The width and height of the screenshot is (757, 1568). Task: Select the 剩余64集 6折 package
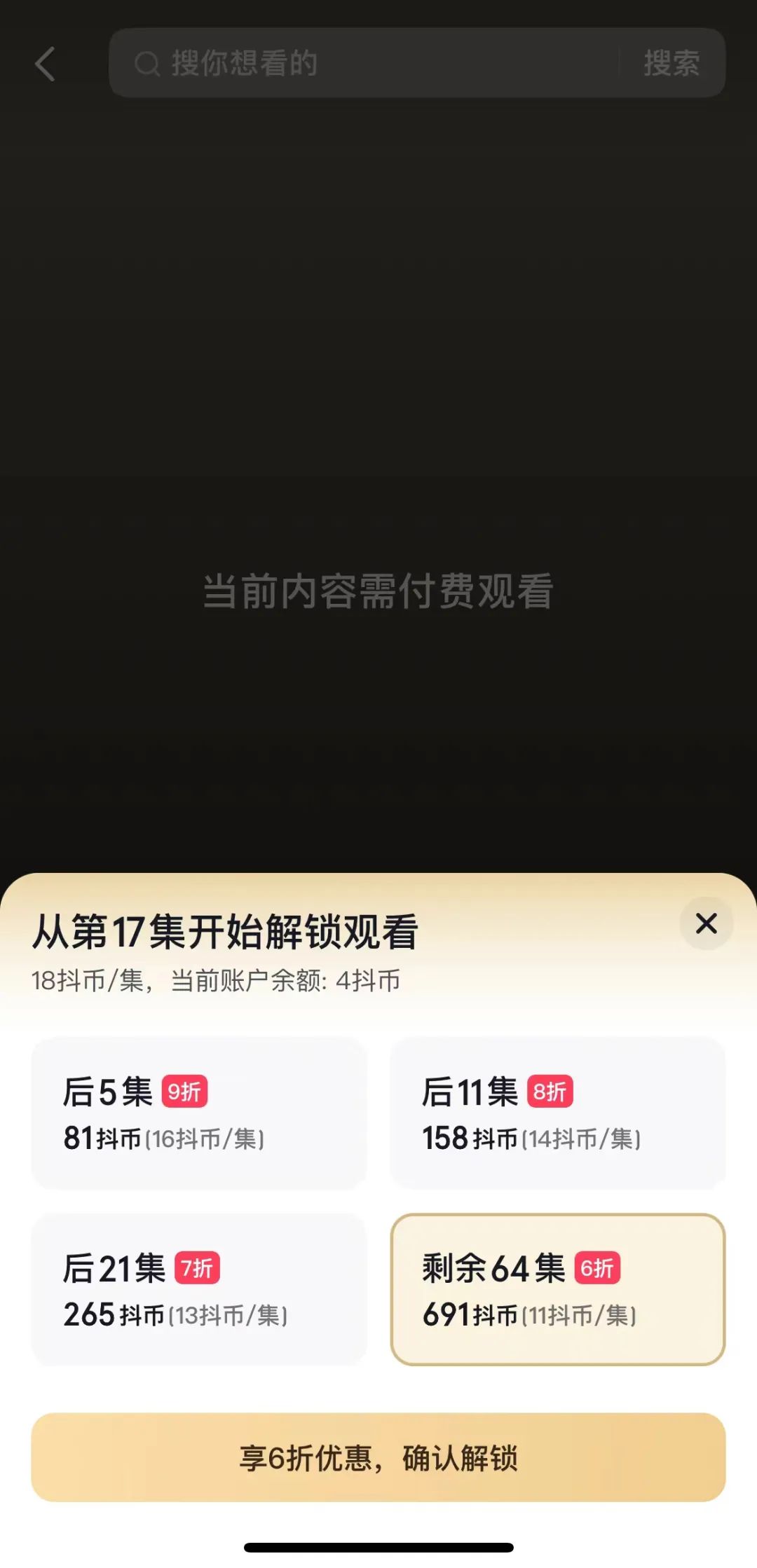point(557,1289)
